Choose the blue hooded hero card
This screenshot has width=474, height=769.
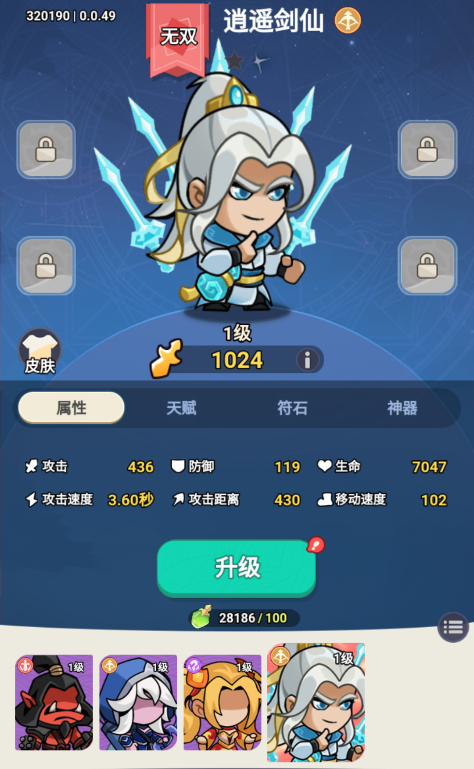(138, 702)
